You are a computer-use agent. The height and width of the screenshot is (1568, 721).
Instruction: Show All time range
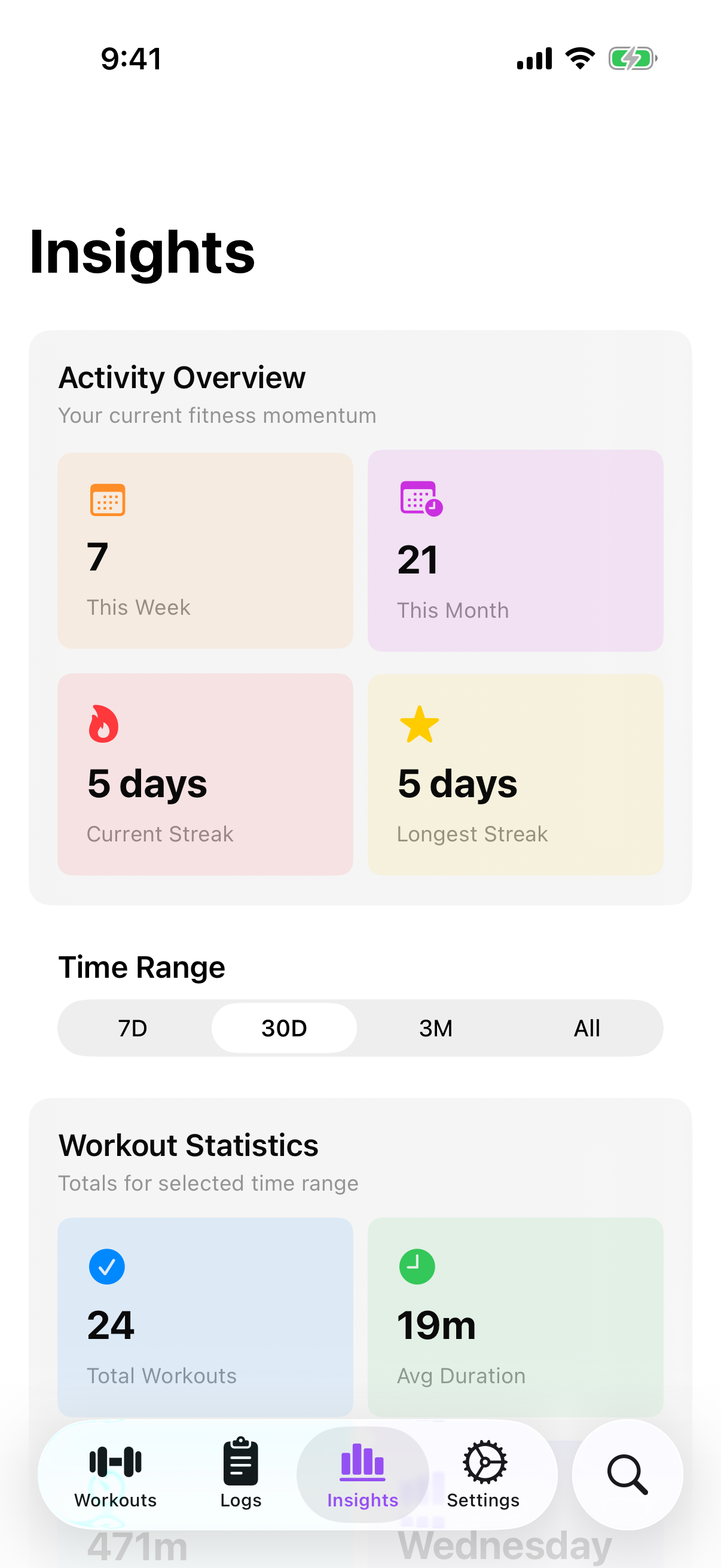coord(587,1028)
